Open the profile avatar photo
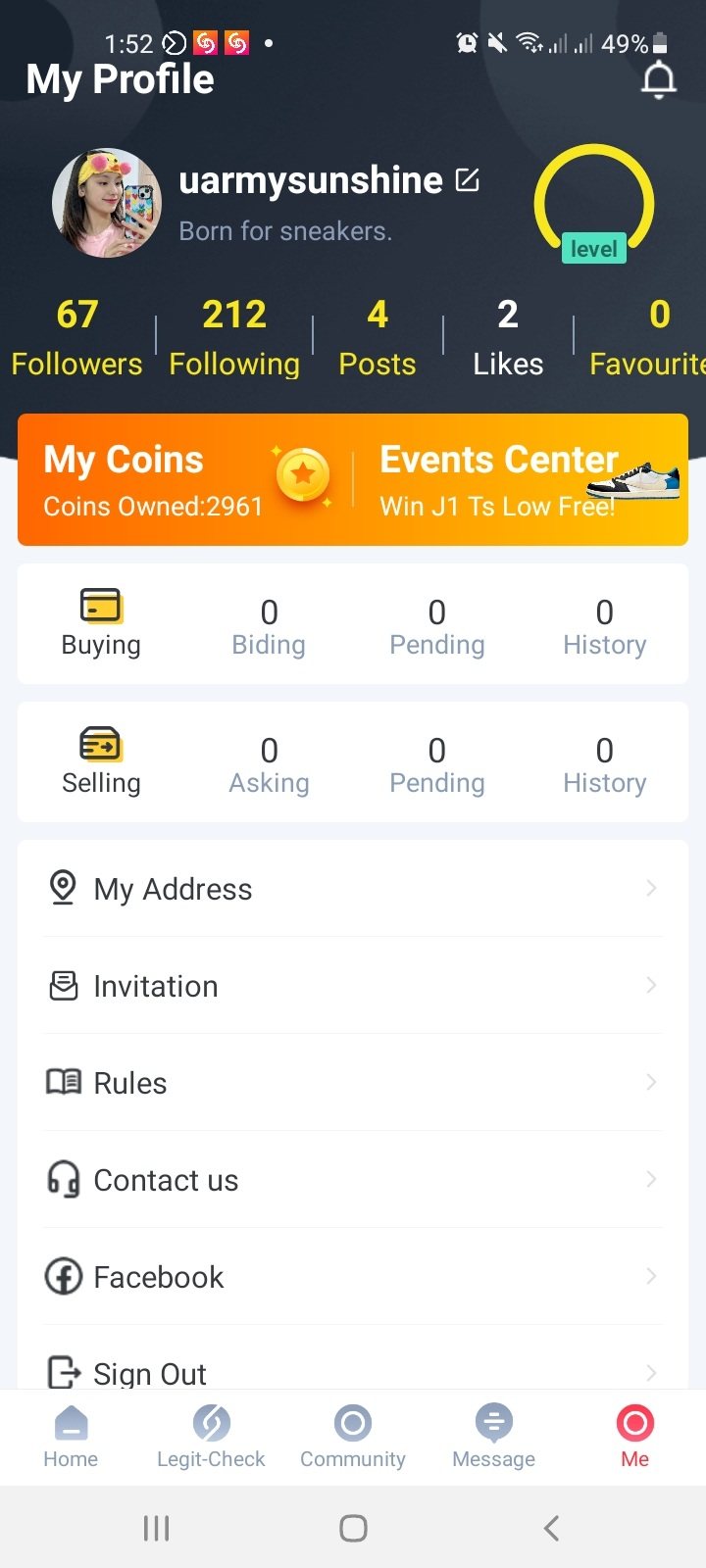The width and height of the screenshot is (706, 1568). [x=107, y=203]
